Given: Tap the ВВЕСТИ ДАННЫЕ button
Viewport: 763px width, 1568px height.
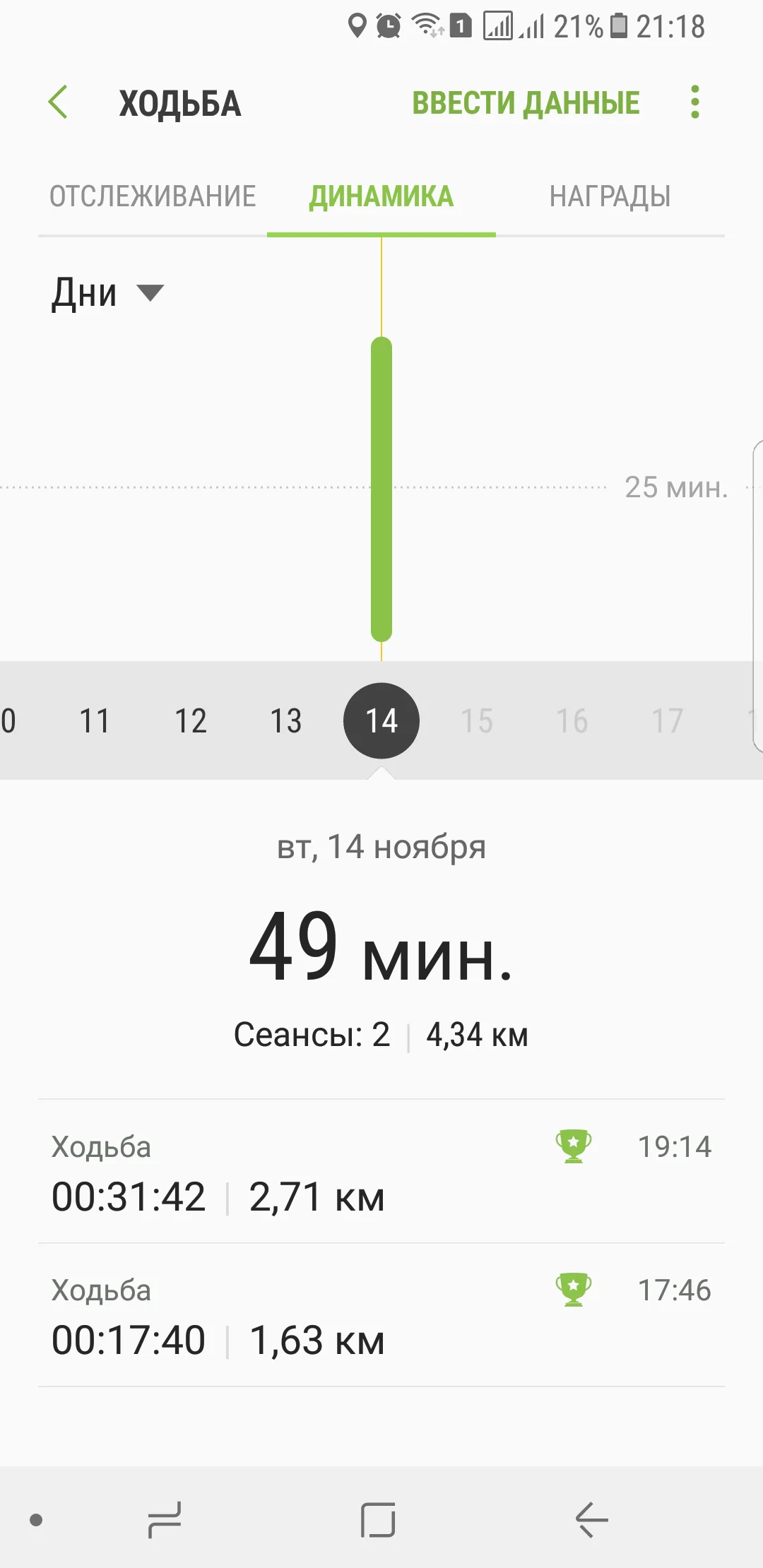Looking at the screenshot, I should pos(526,103).
